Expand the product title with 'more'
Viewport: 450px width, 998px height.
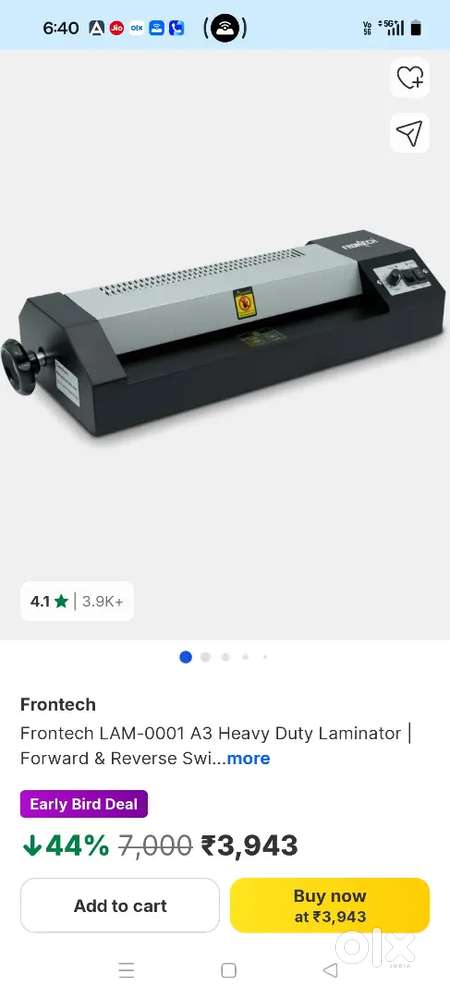248,758
